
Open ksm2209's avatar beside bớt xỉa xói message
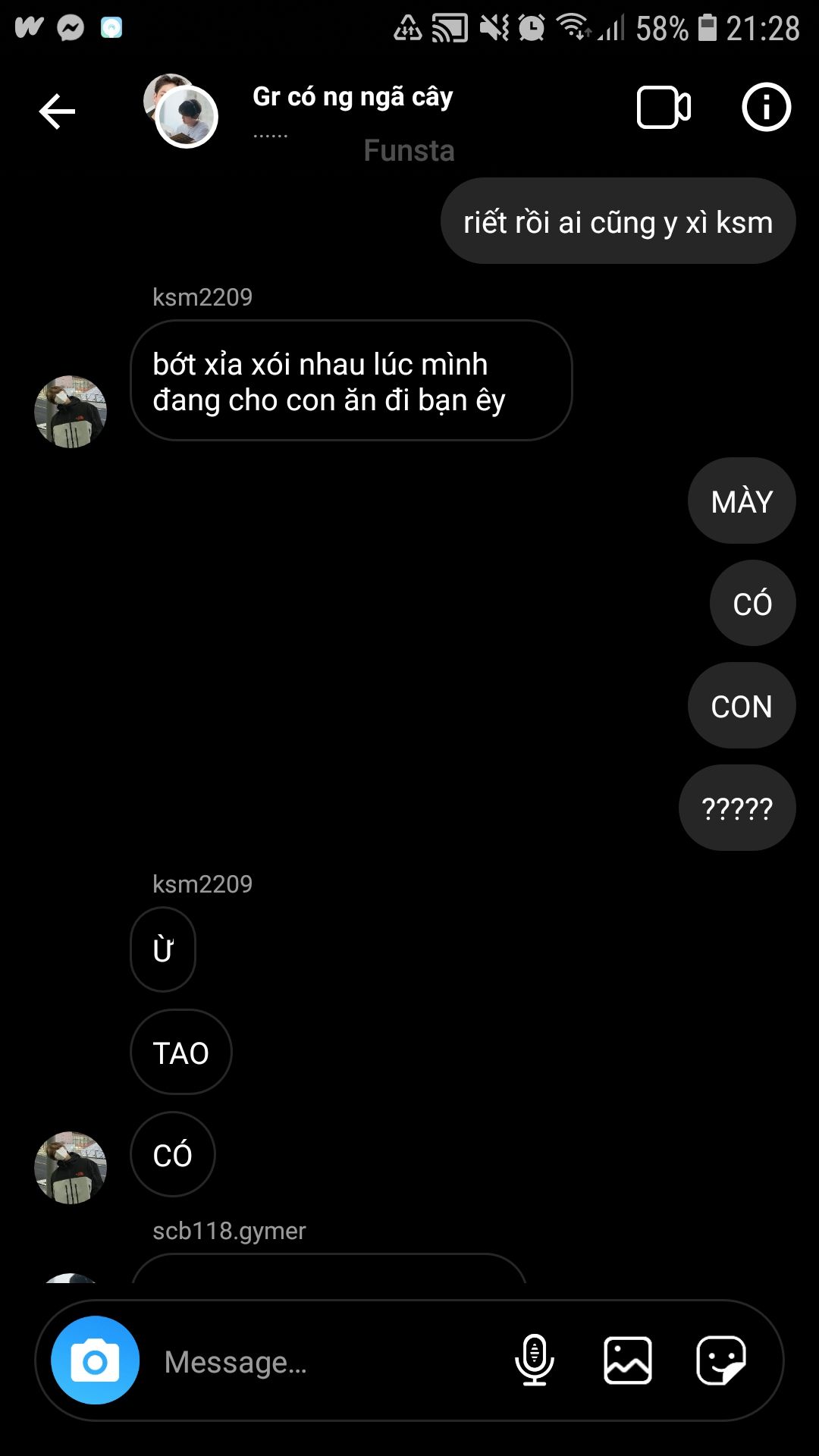[71, 412]
